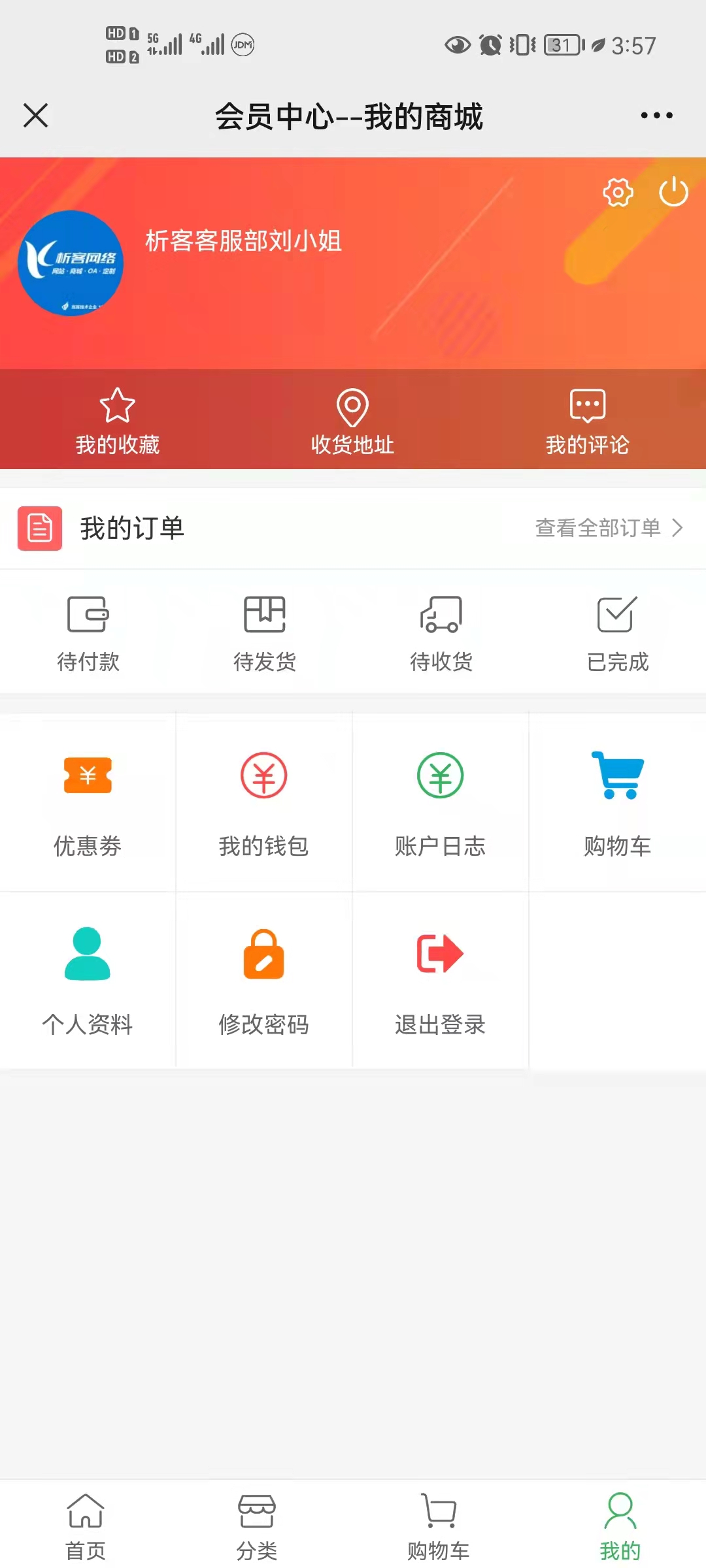This screenshot has height=1568, width=706.
Task: Open 收货地址 shipping addresses
Action: (x=352, y=421)
